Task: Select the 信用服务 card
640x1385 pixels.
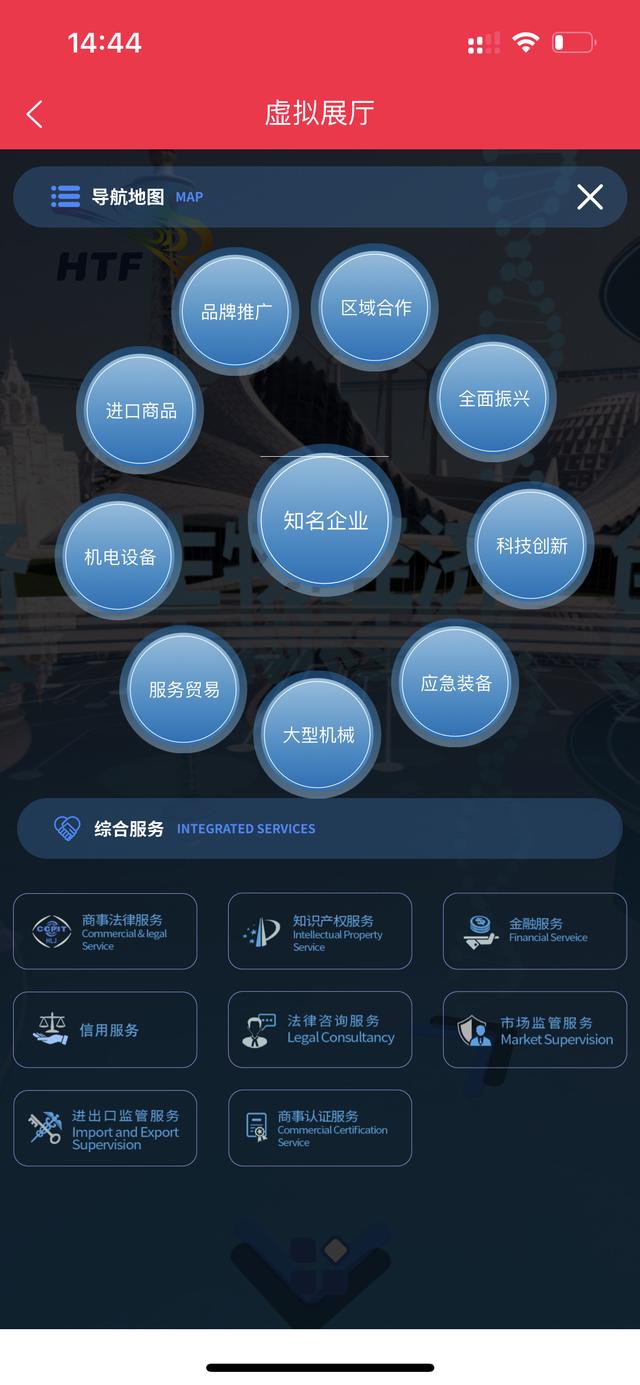Action: coord(105,1030)
